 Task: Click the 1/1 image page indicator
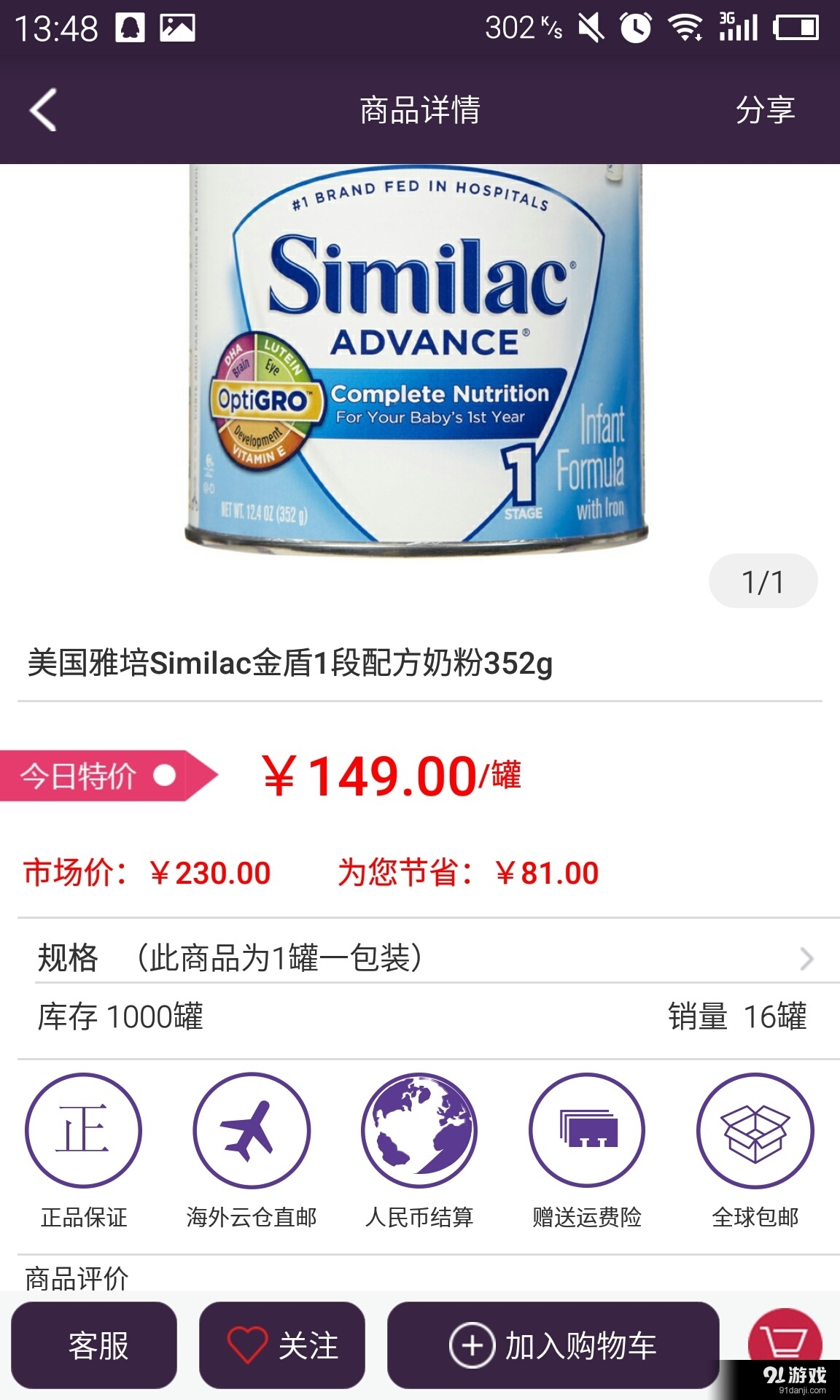[763, 580]
